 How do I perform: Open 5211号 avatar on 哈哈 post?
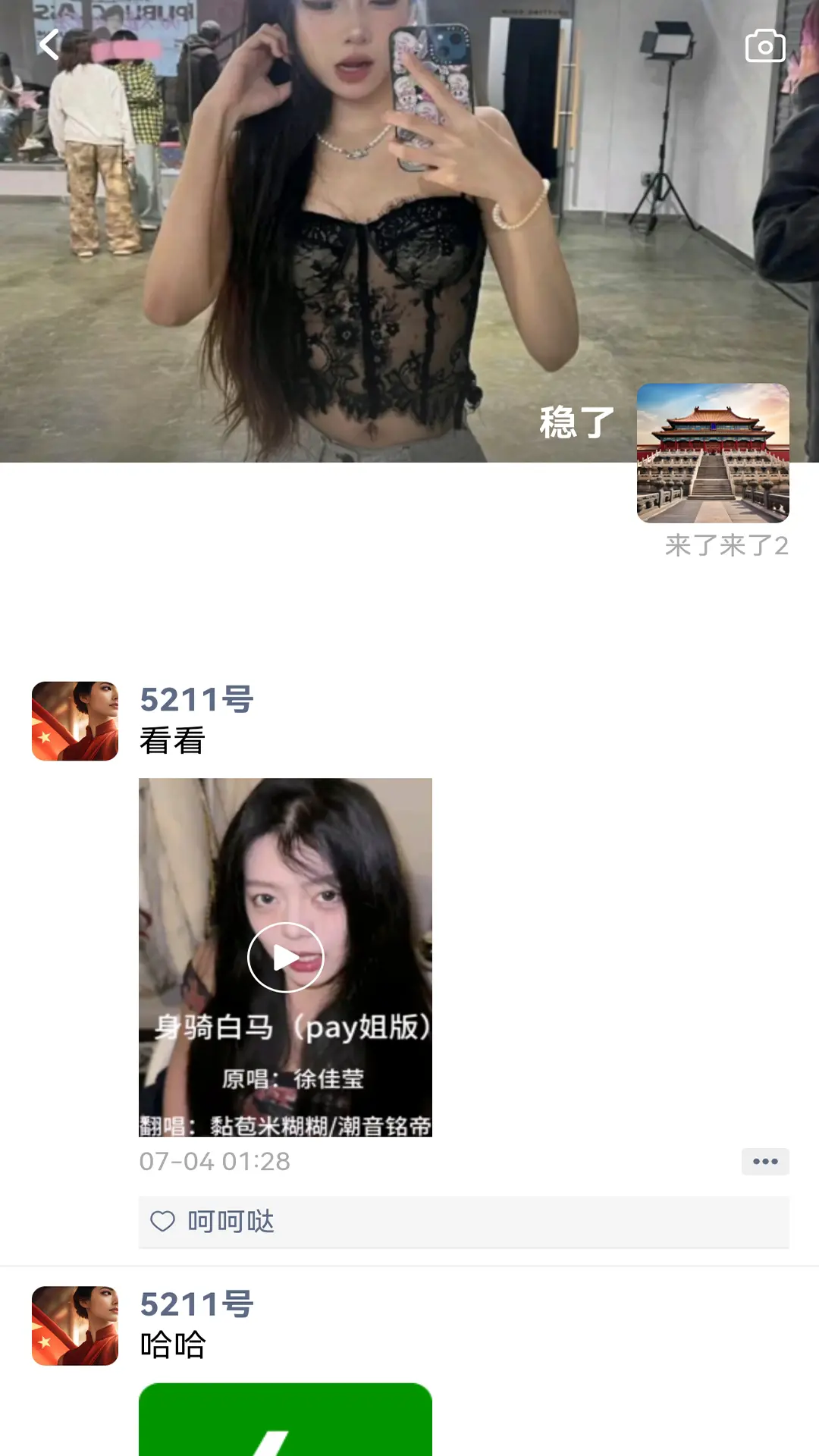click(x=75, y=1326)
